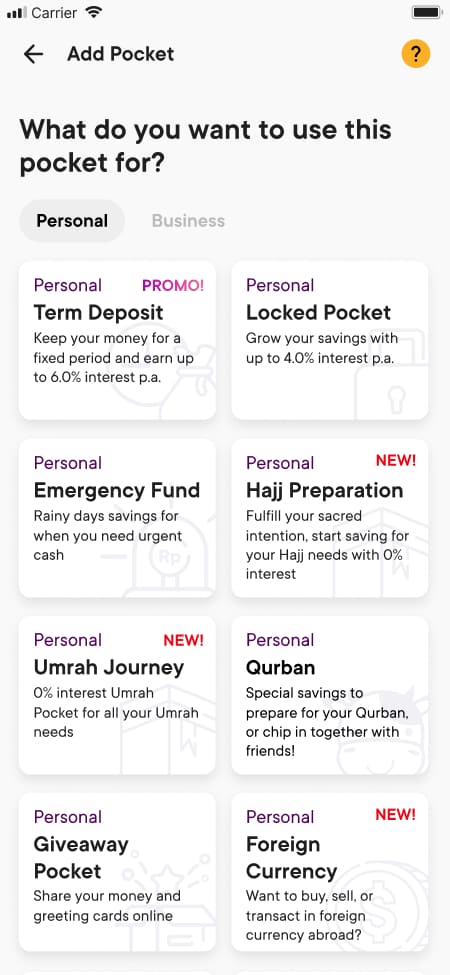Open the Foreign Currency pocket
450x975 pixels.
pyautogui.click(x=330, y=872)
